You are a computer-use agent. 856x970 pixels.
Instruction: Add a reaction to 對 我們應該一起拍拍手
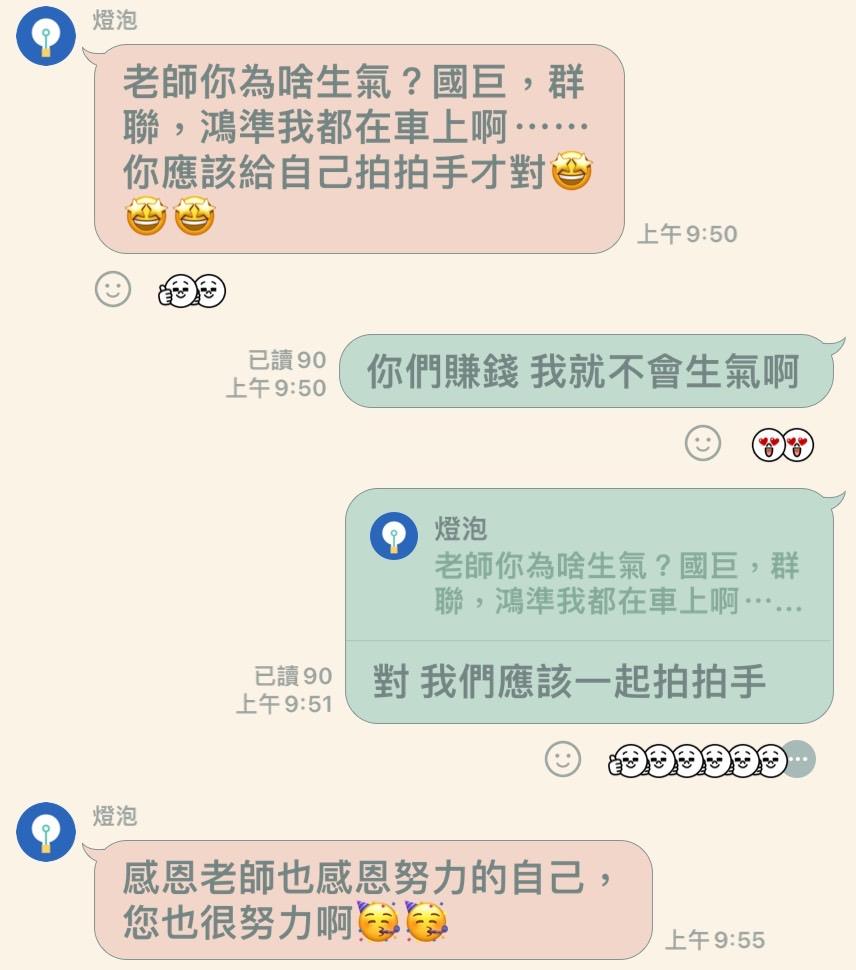(563, 759)
